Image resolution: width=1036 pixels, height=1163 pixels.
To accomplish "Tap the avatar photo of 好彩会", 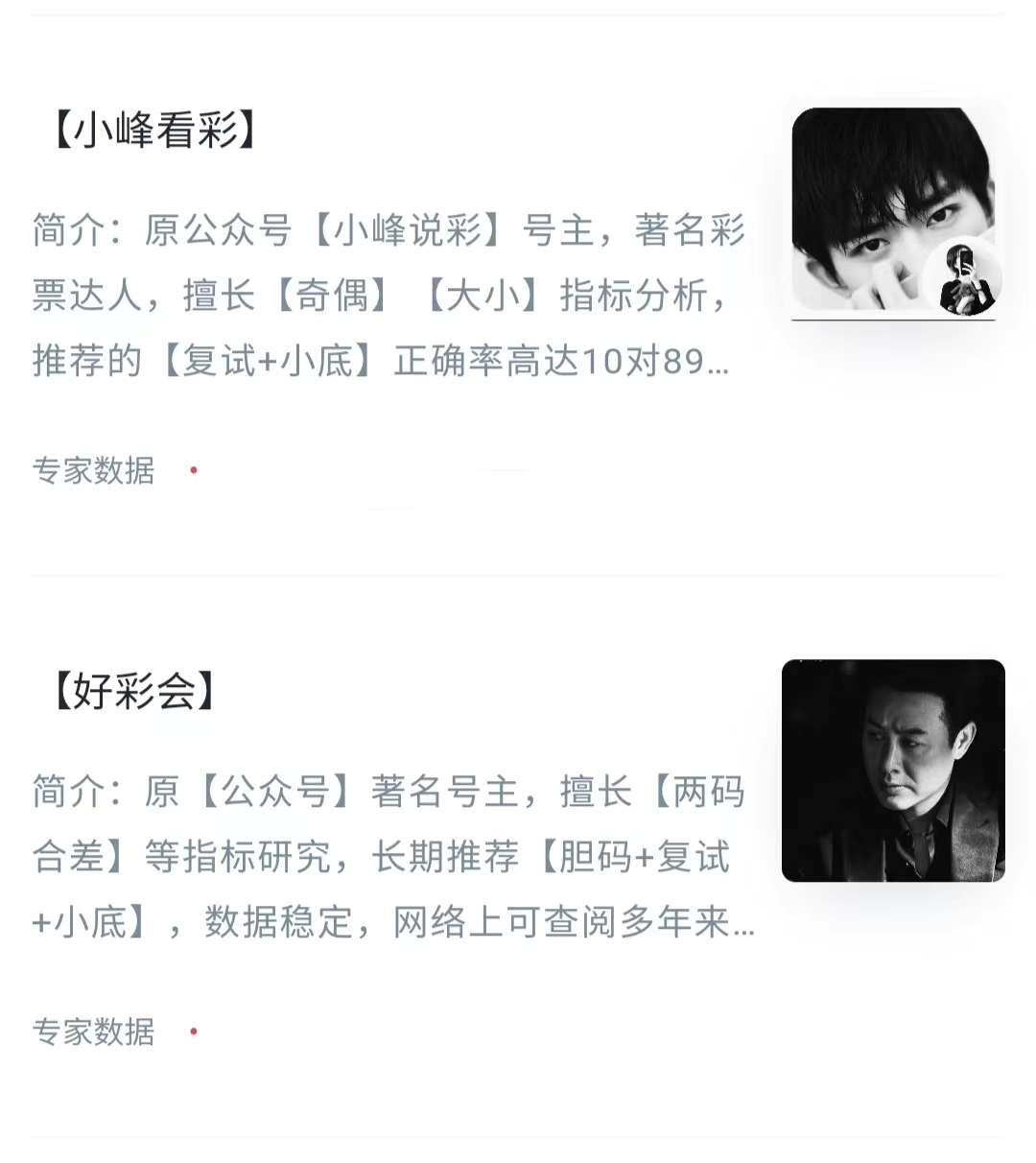I will tap(892, 771).
